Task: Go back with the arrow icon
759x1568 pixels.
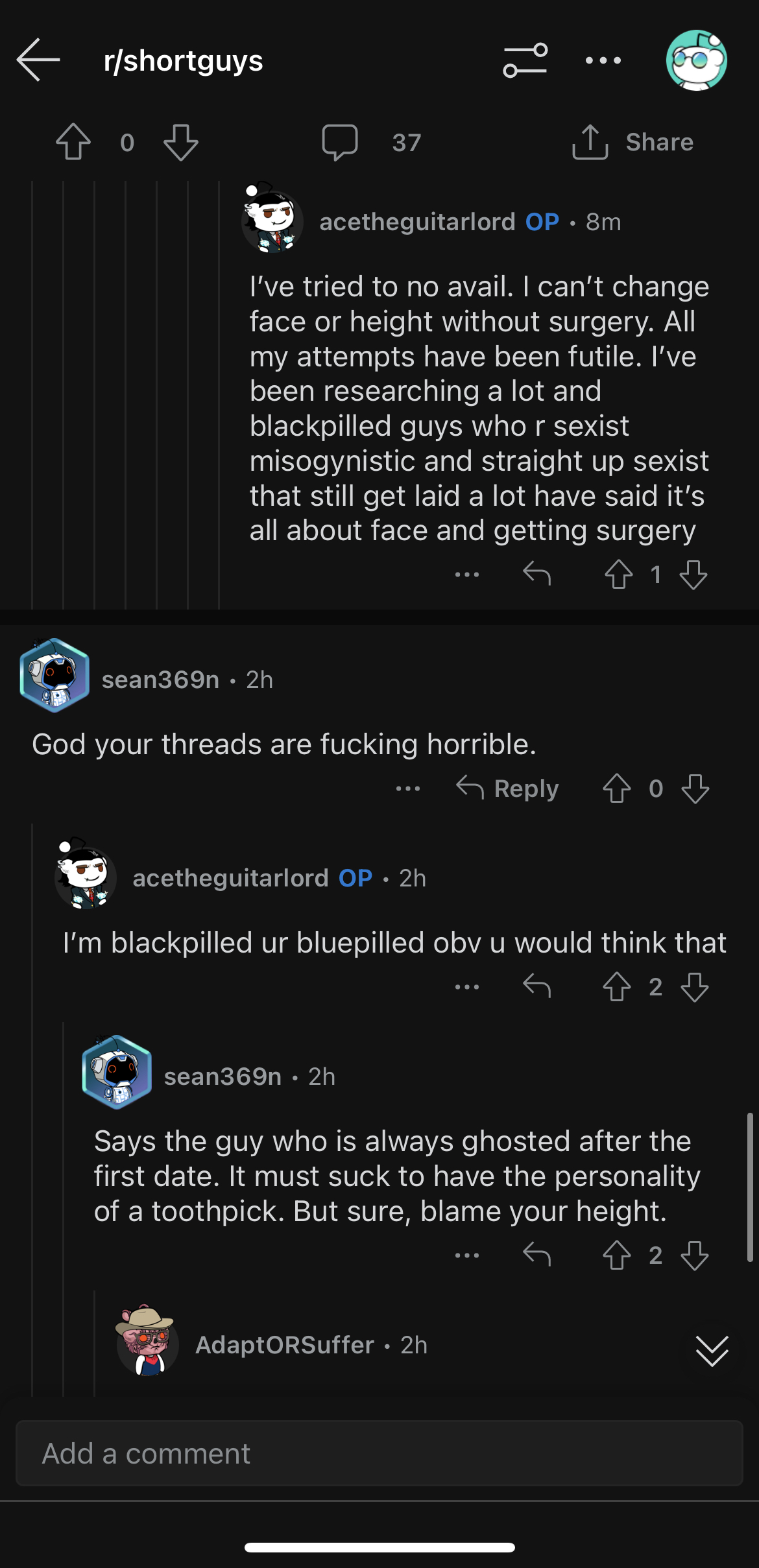Action: pos(38,60)
